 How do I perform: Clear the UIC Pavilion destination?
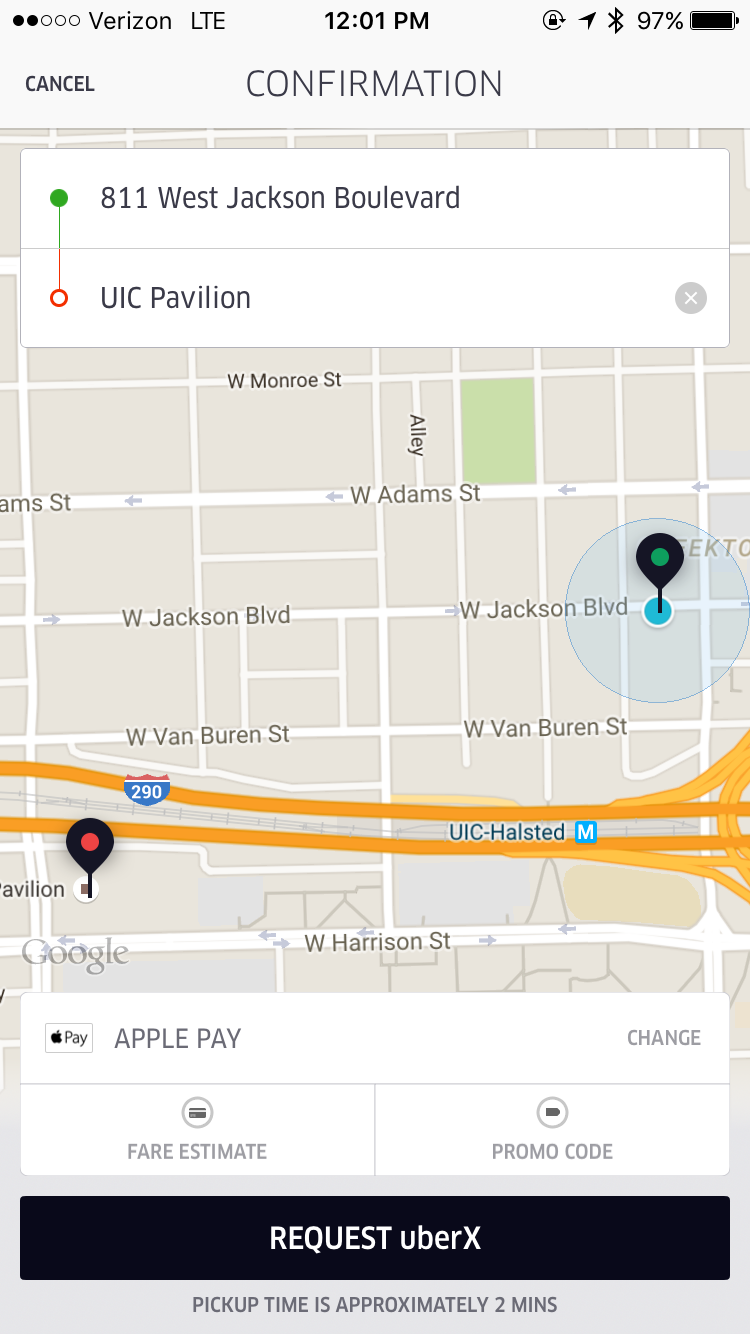(x=691, y=298)
